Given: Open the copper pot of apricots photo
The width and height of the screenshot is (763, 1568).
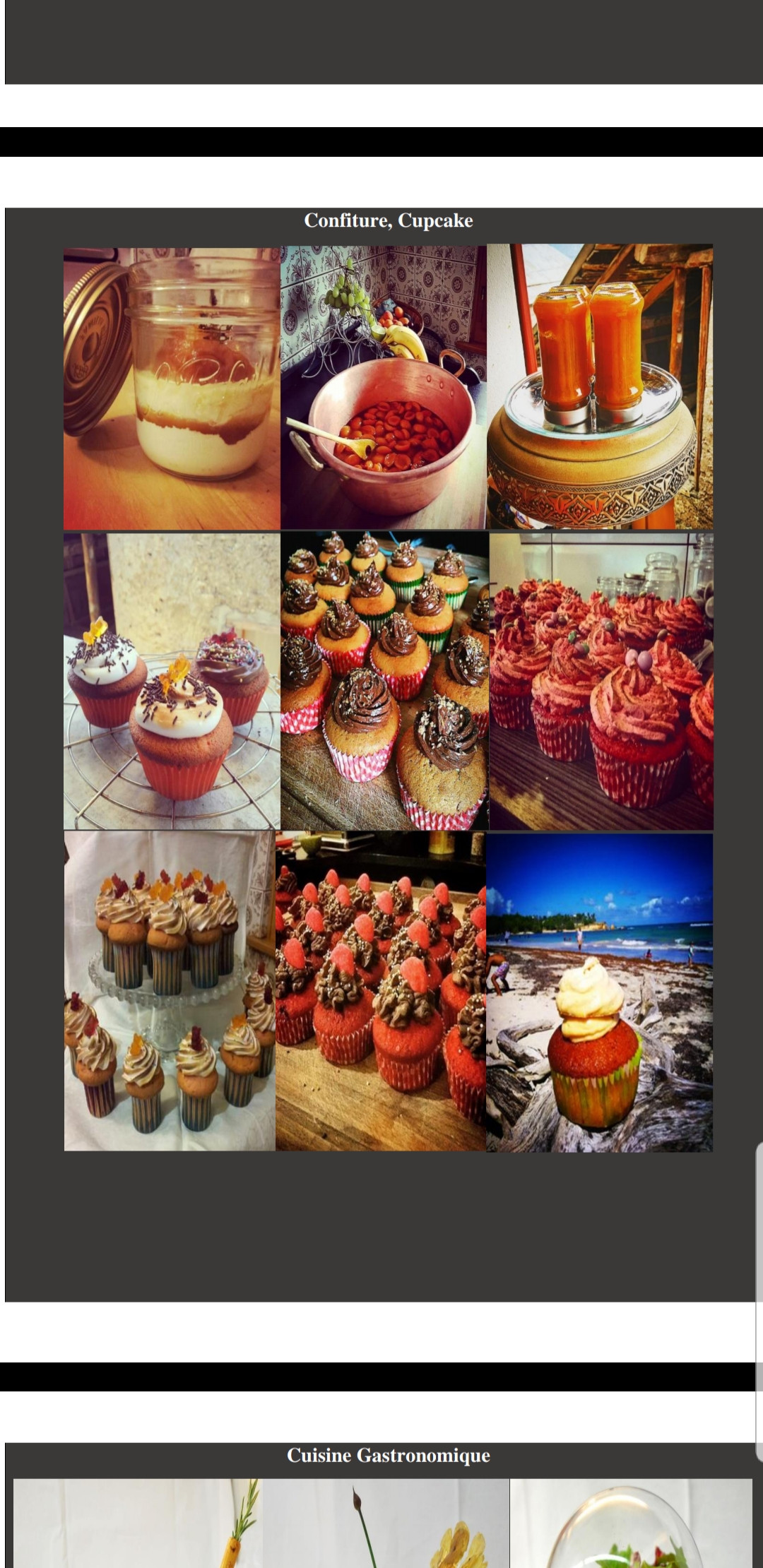Looking at the screenshot, I should click(x=384, y=388).
